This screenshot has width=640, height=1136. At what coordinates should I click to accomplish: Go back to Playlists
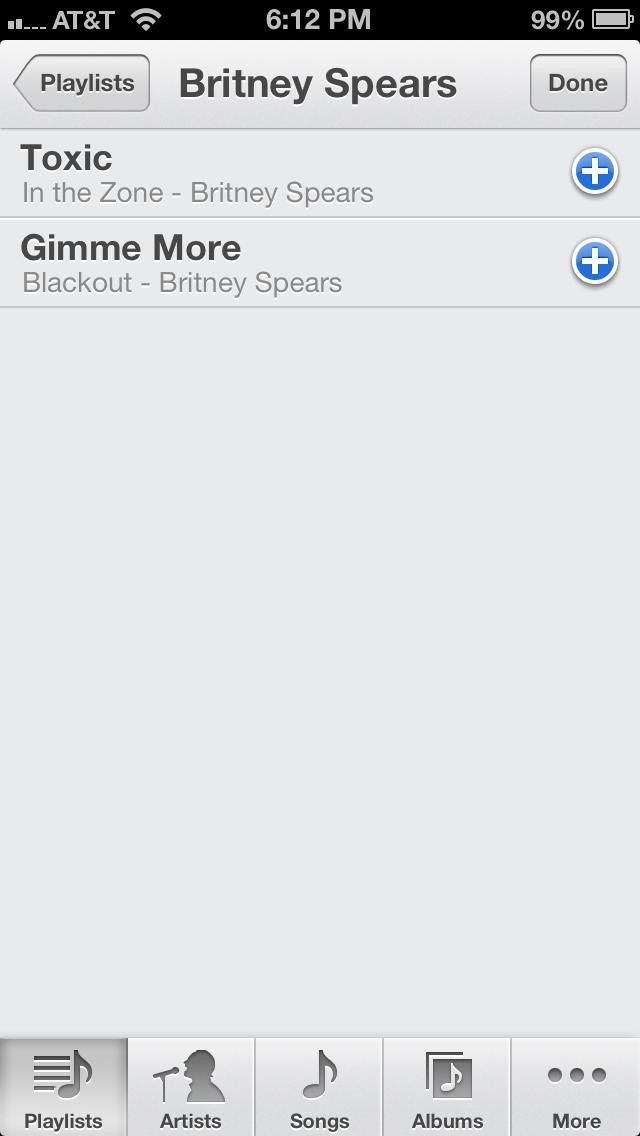[82, 83]
